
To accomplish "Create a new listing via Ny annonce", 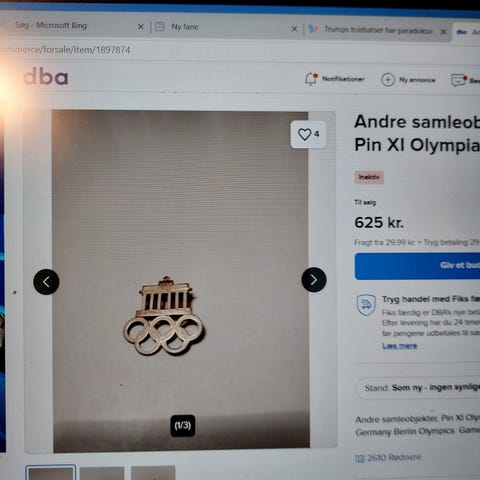I will click(x=408, y=80).
